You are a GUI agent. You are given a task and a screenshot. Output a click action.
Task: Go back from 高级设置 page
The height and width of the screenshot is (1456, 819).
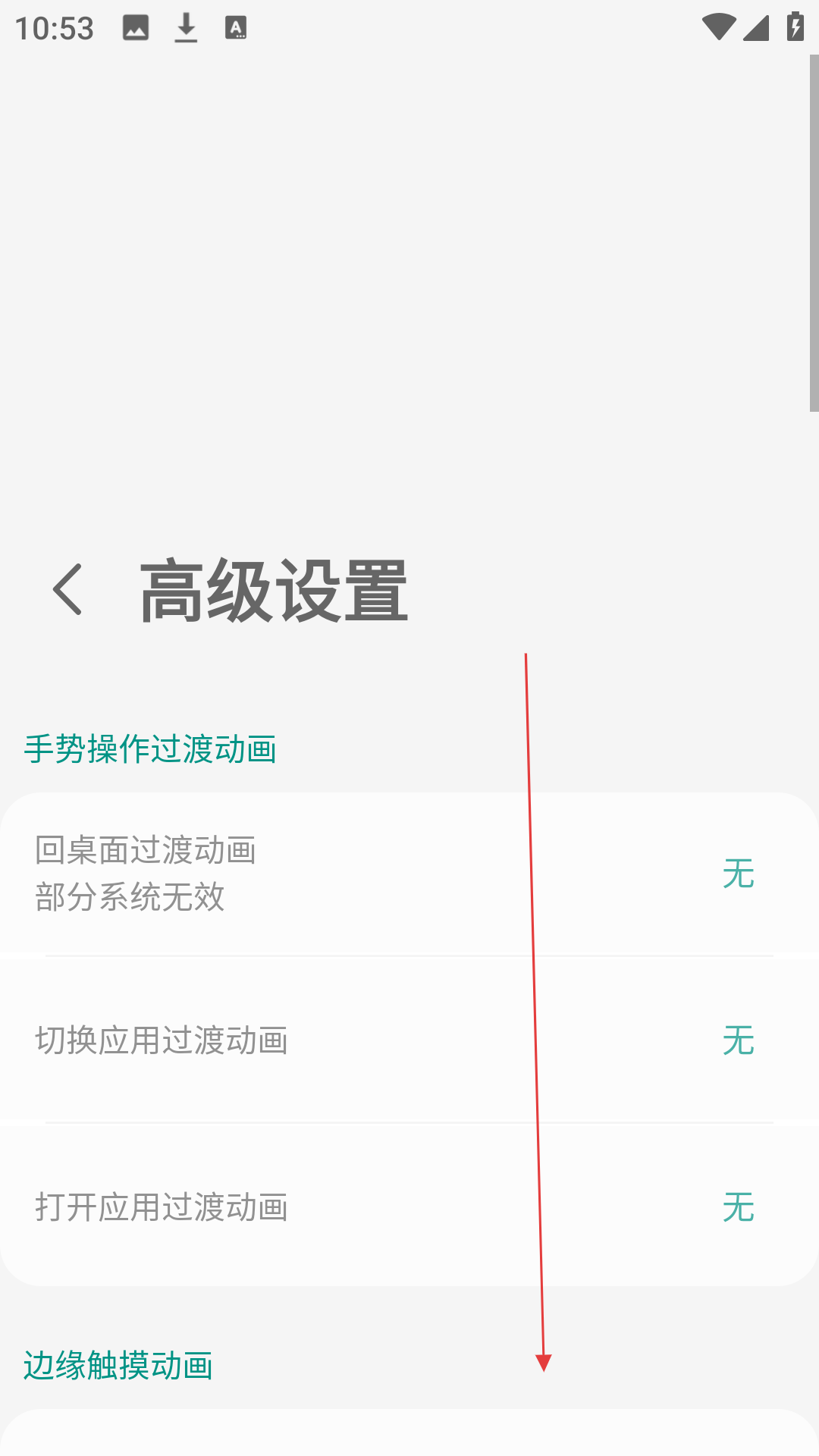click(x=68, y=589)
